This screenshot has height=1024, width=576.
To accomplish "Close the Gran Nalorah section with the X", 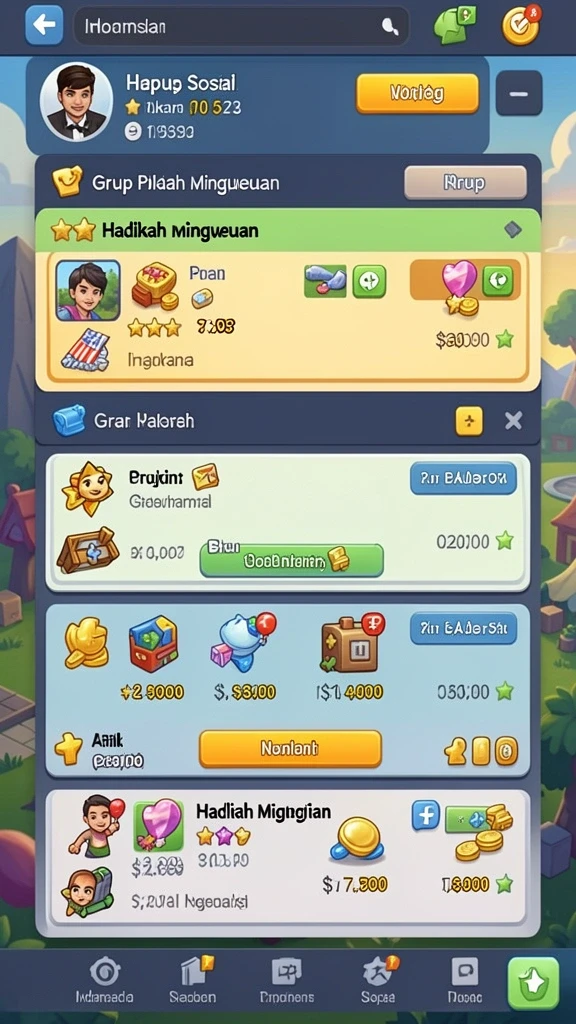I will 513,421.
